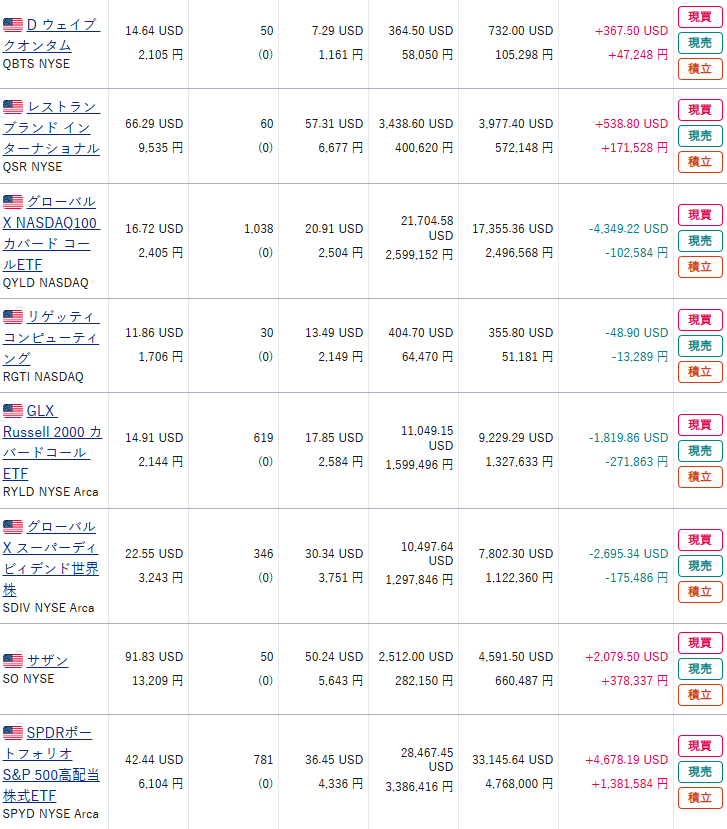Tap 積立 for SPYD
Viewport: 727px width, 829px height.
click(699, 798)
